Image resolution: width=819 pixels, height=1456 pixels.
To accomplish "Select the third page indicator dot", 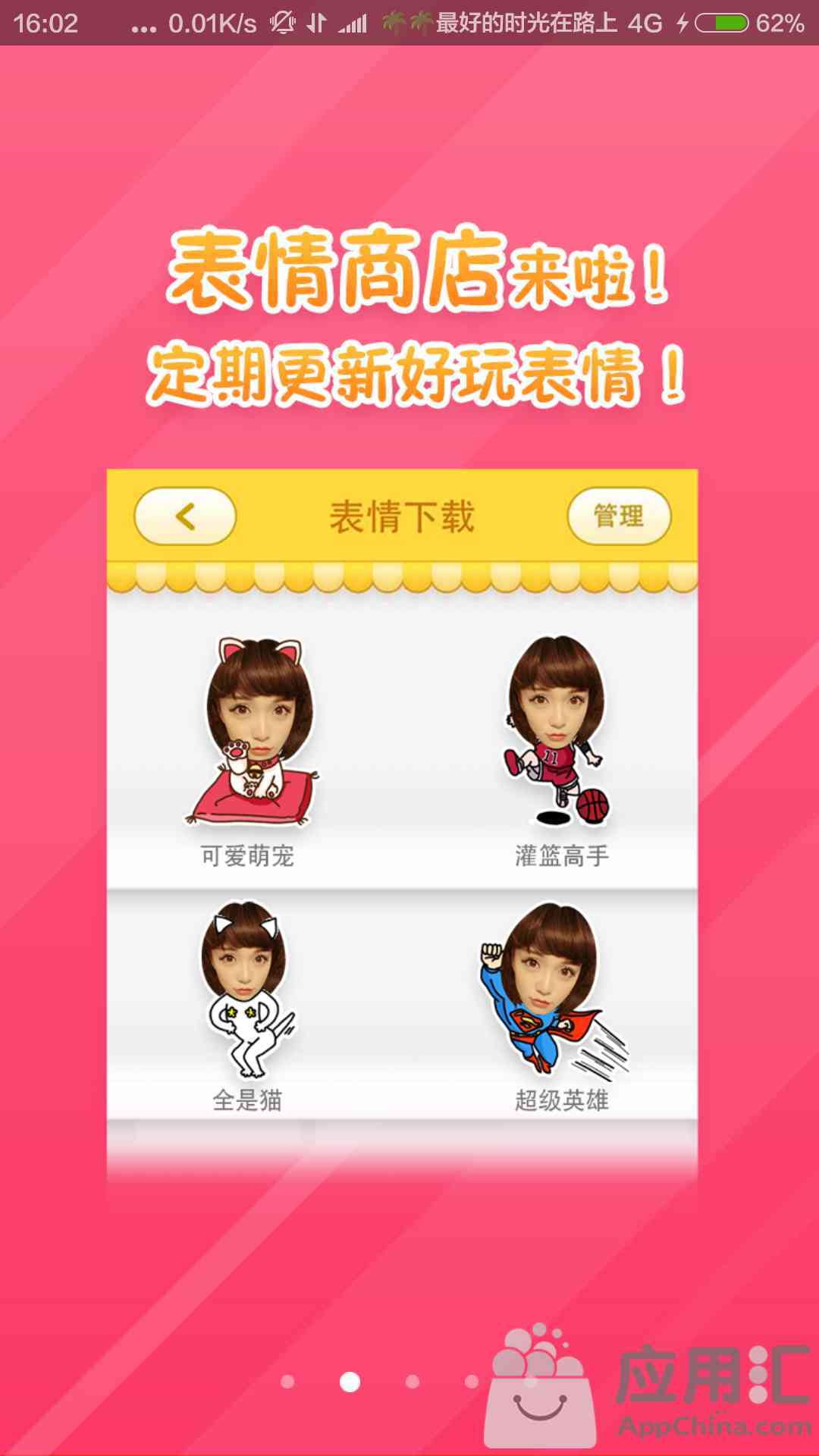I will click(x=413, y=1382).
